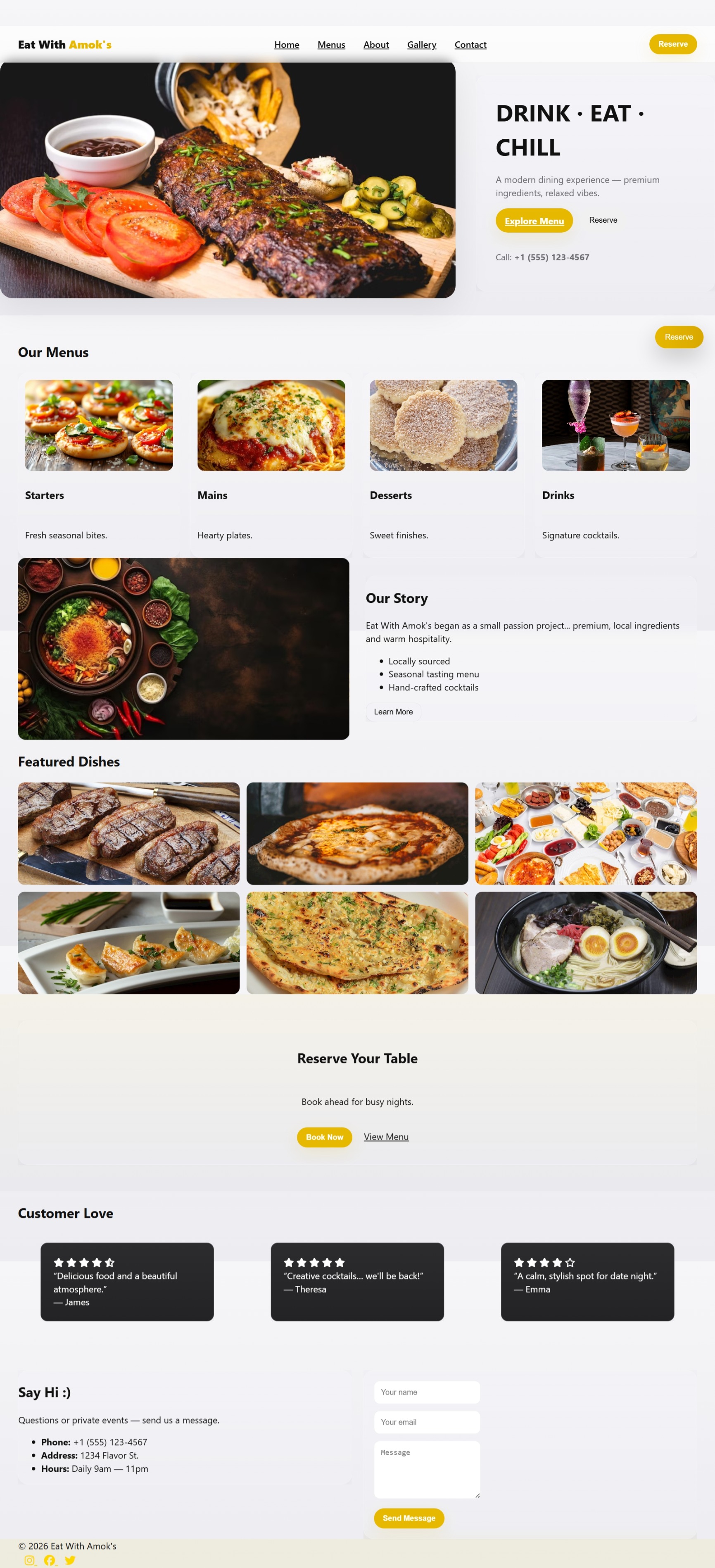Image resolution: width=715 pixels, height=1568 pixels.
Task: Open the Instagram icon in footer
Action: tap(29, 1560)
